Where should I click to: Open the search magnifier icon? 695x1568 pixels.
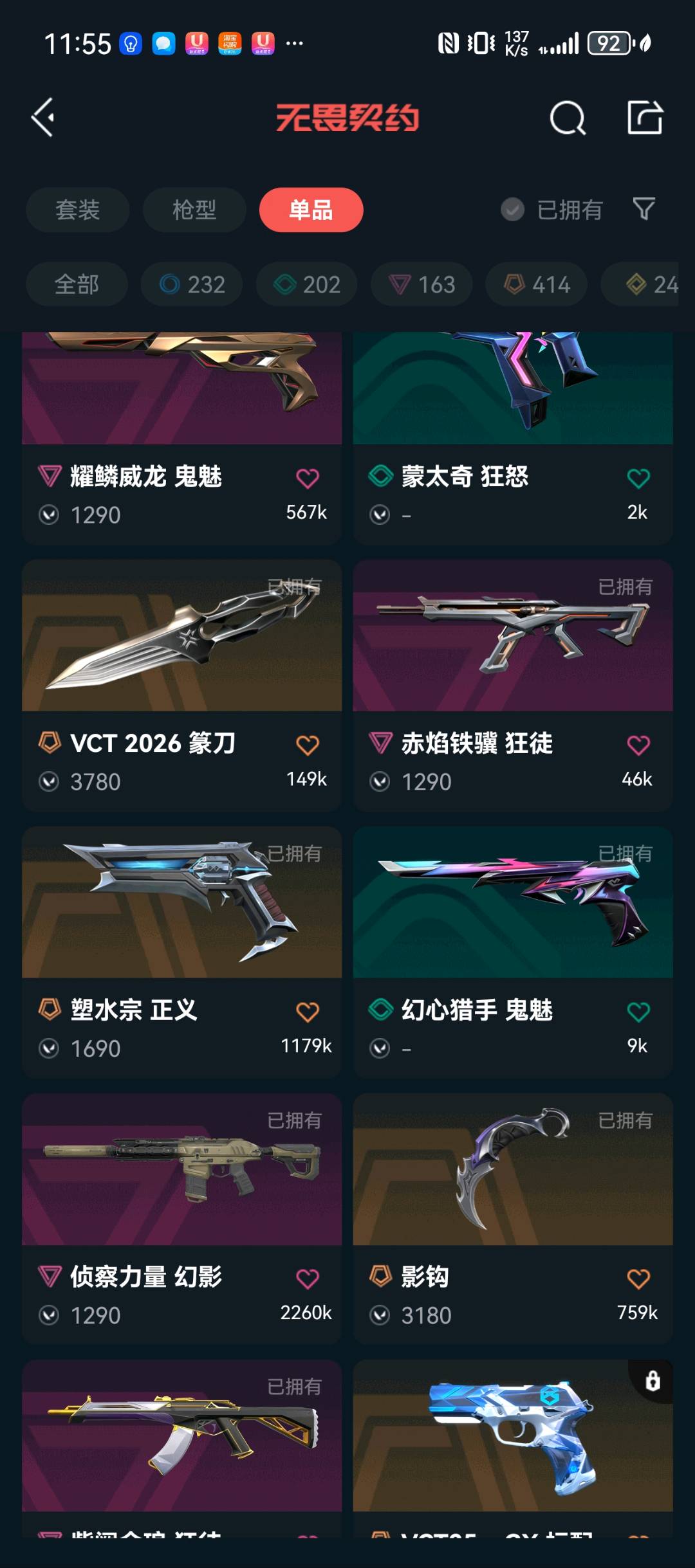click(567, 118)
